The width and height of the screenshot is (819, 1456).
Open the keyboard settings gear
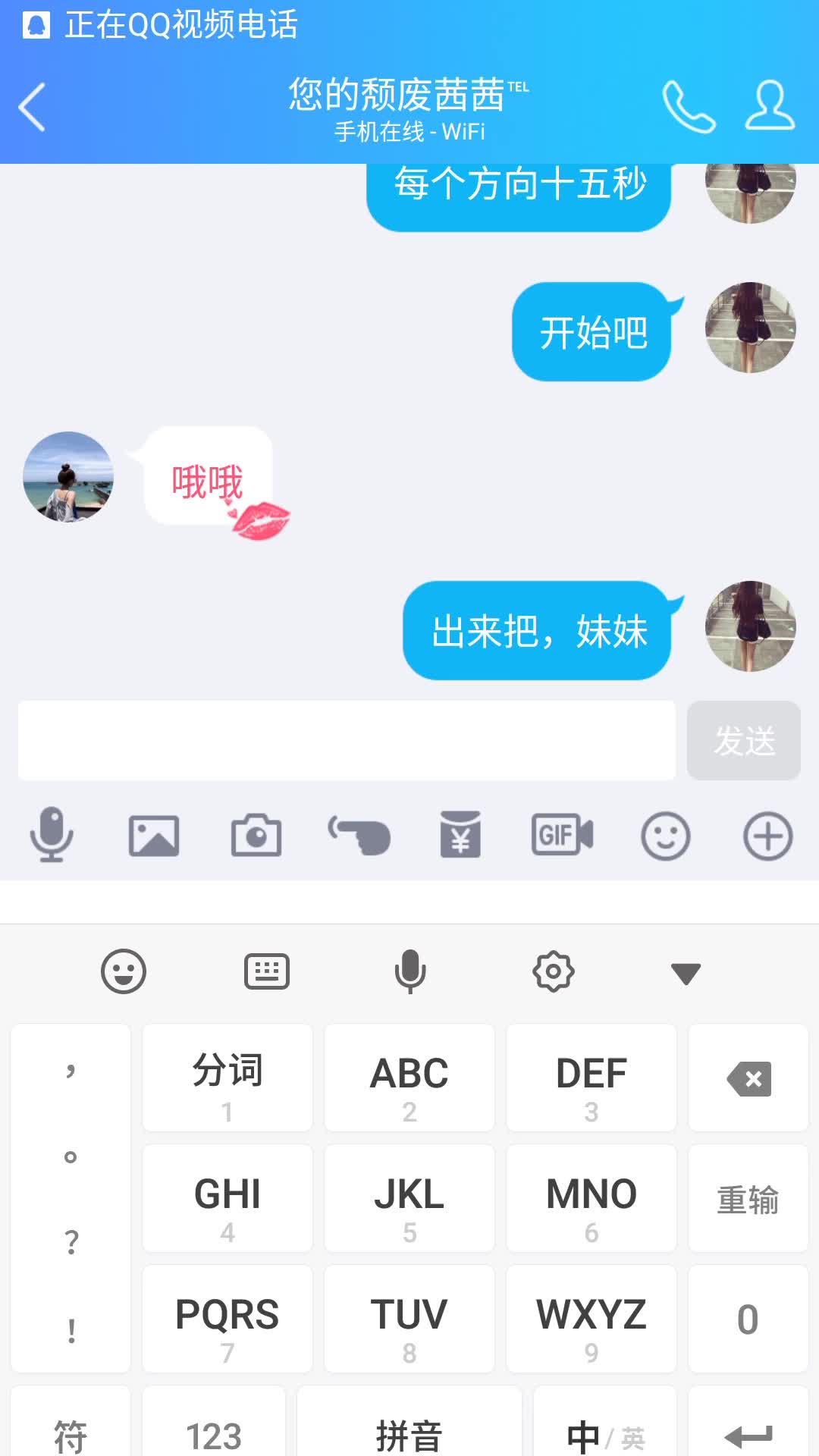pos(554,971)
